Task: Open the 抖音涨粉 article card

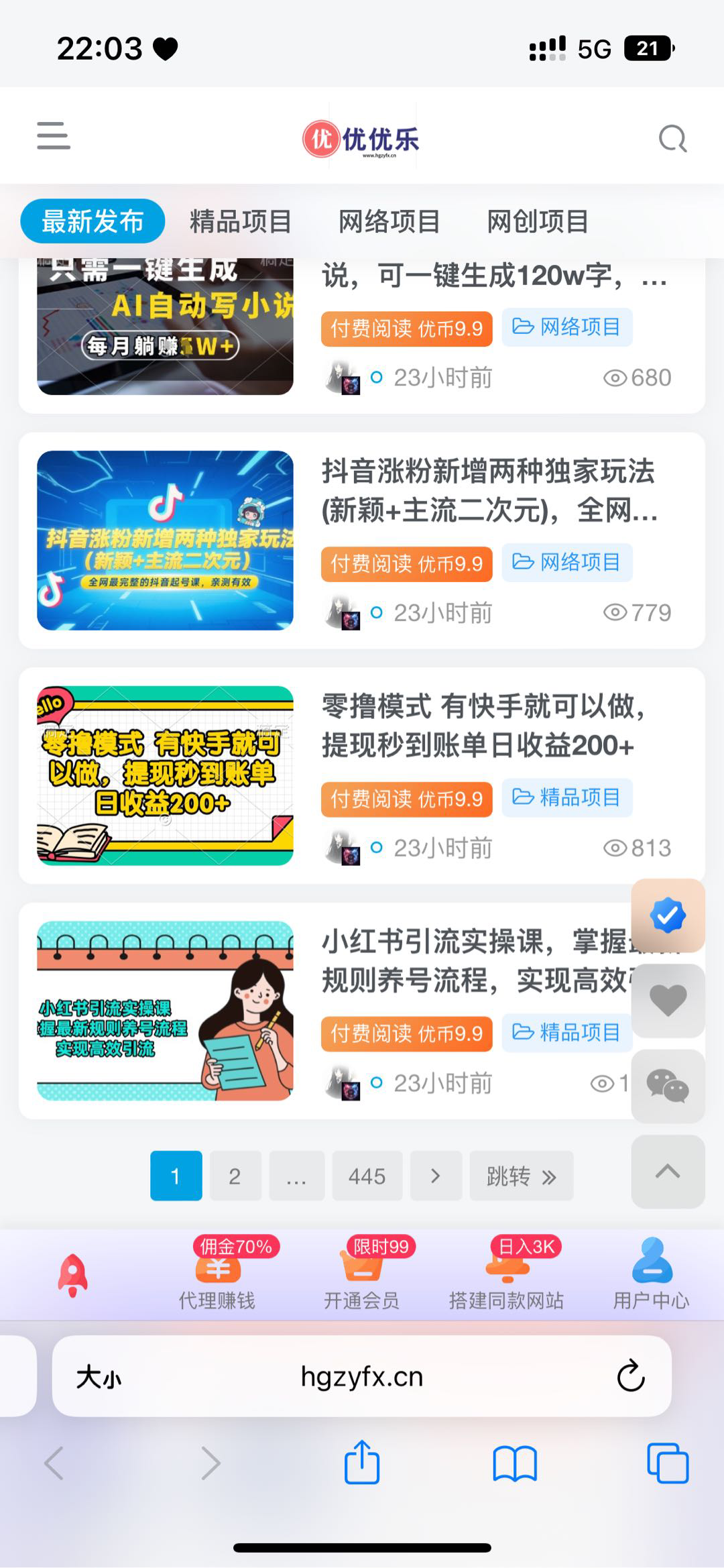Action: pos(488,490)
